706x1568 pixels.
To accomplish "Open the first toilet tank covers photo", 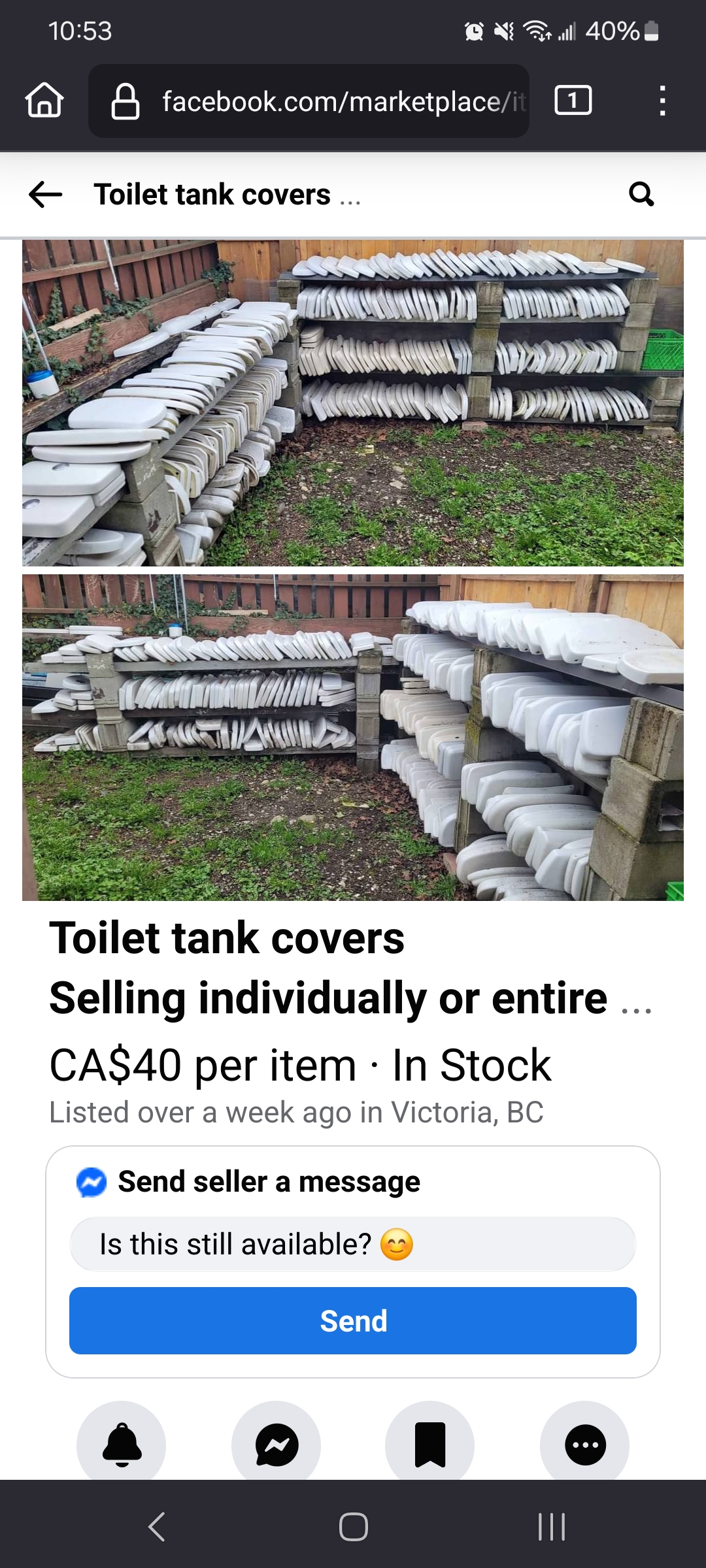I will pos(353,402).
